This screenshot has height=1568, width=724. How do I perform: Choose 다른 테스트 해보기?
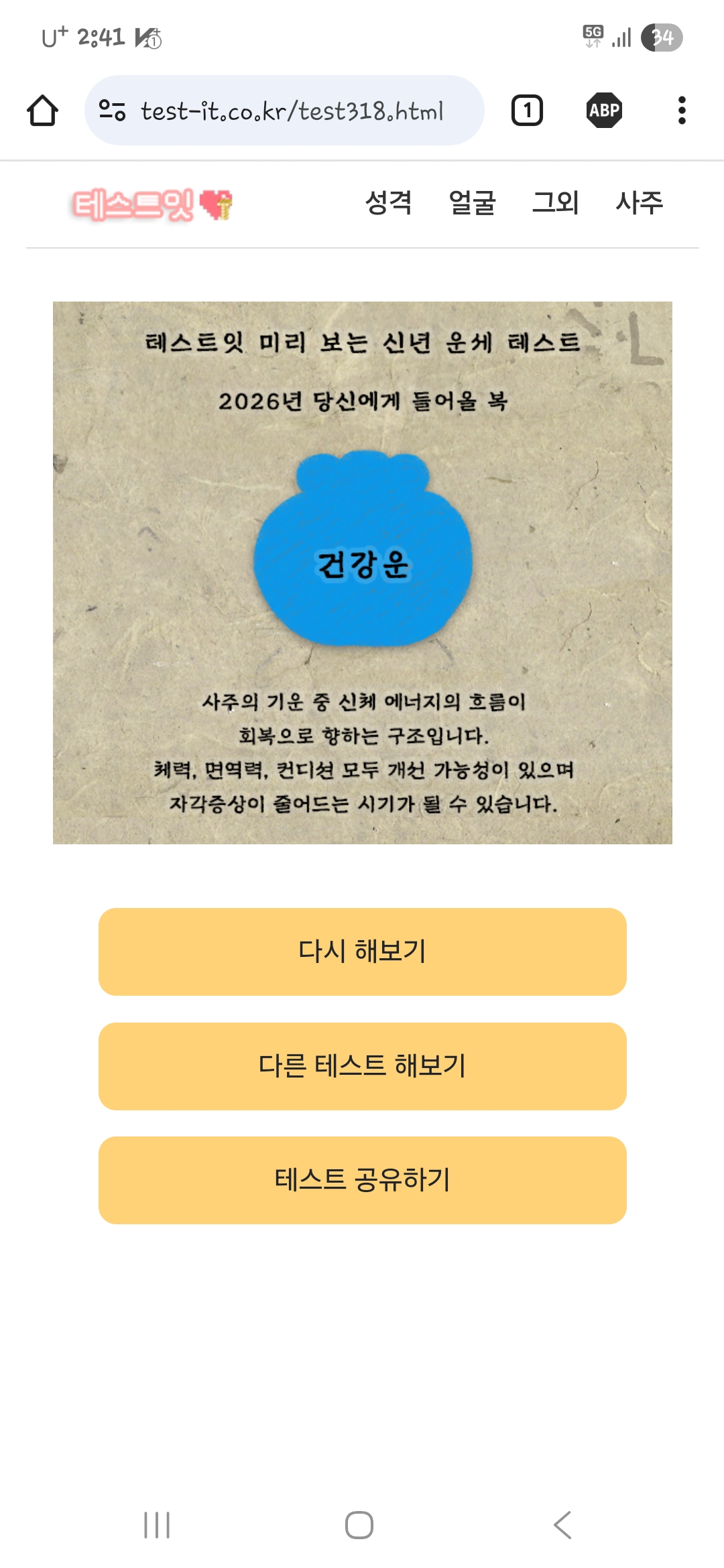pos(362,1066)
